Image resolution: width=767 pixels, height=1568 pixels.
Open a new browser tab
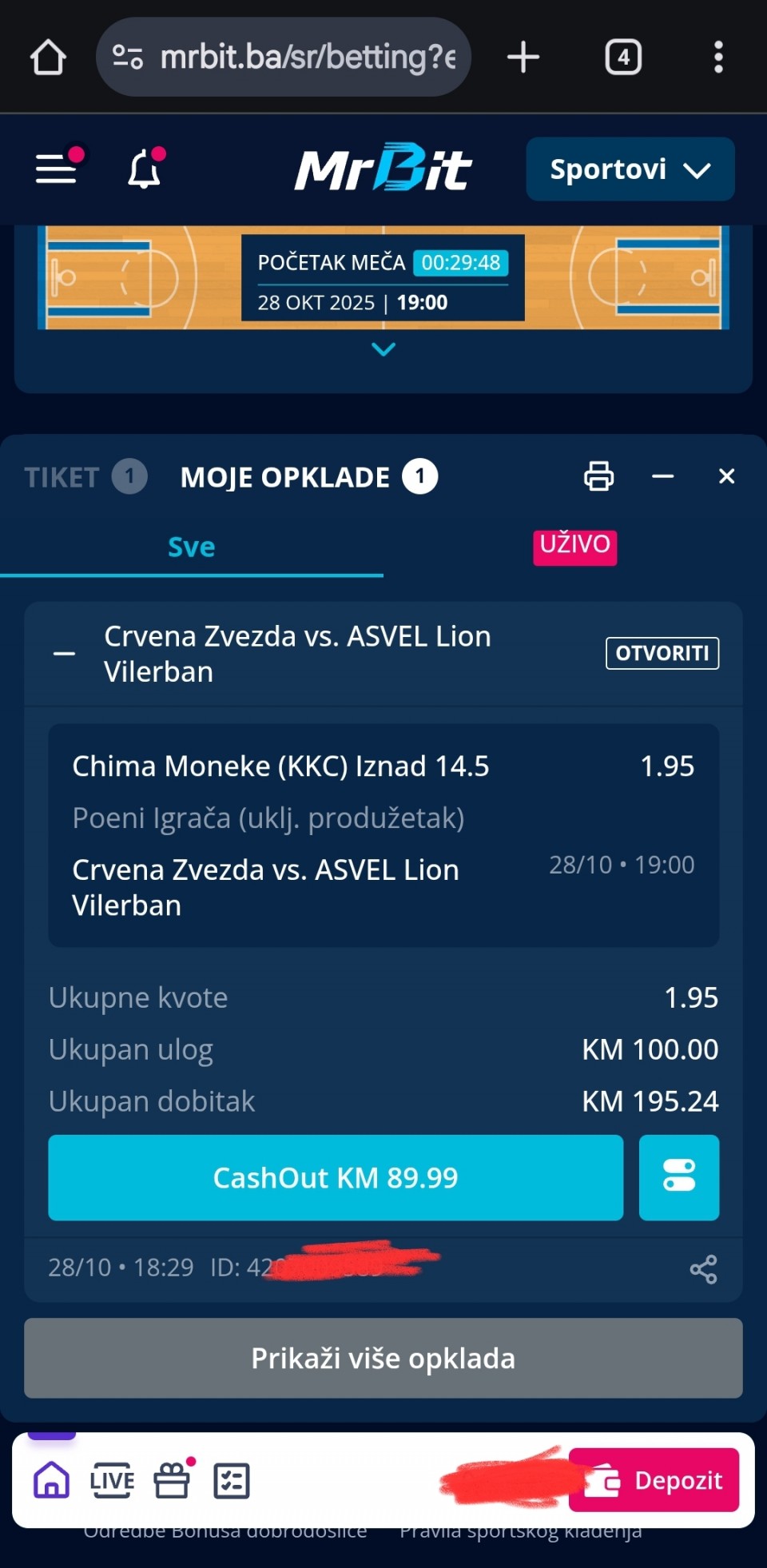[523, 58]
